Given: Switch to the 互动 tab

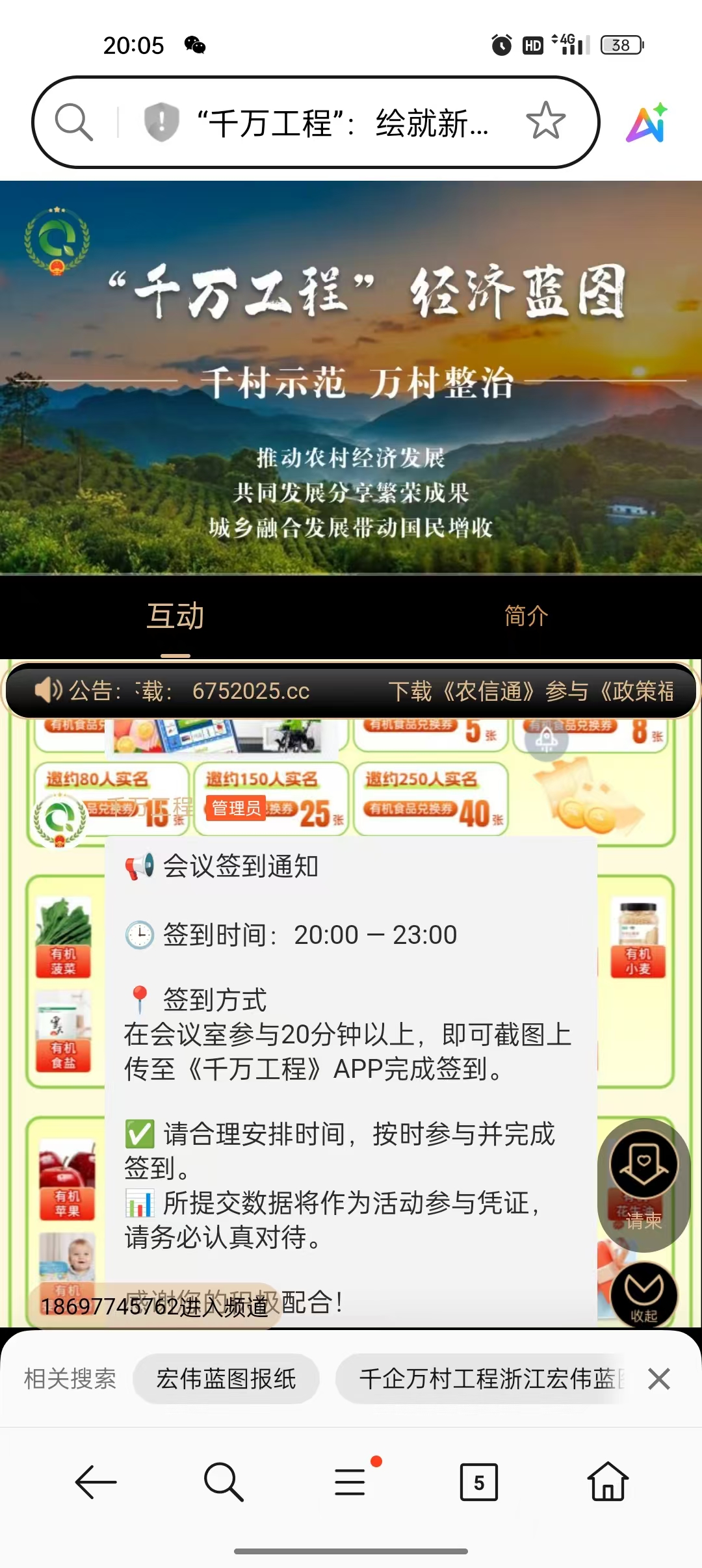Looking at the screenshot, I should 175,616.
